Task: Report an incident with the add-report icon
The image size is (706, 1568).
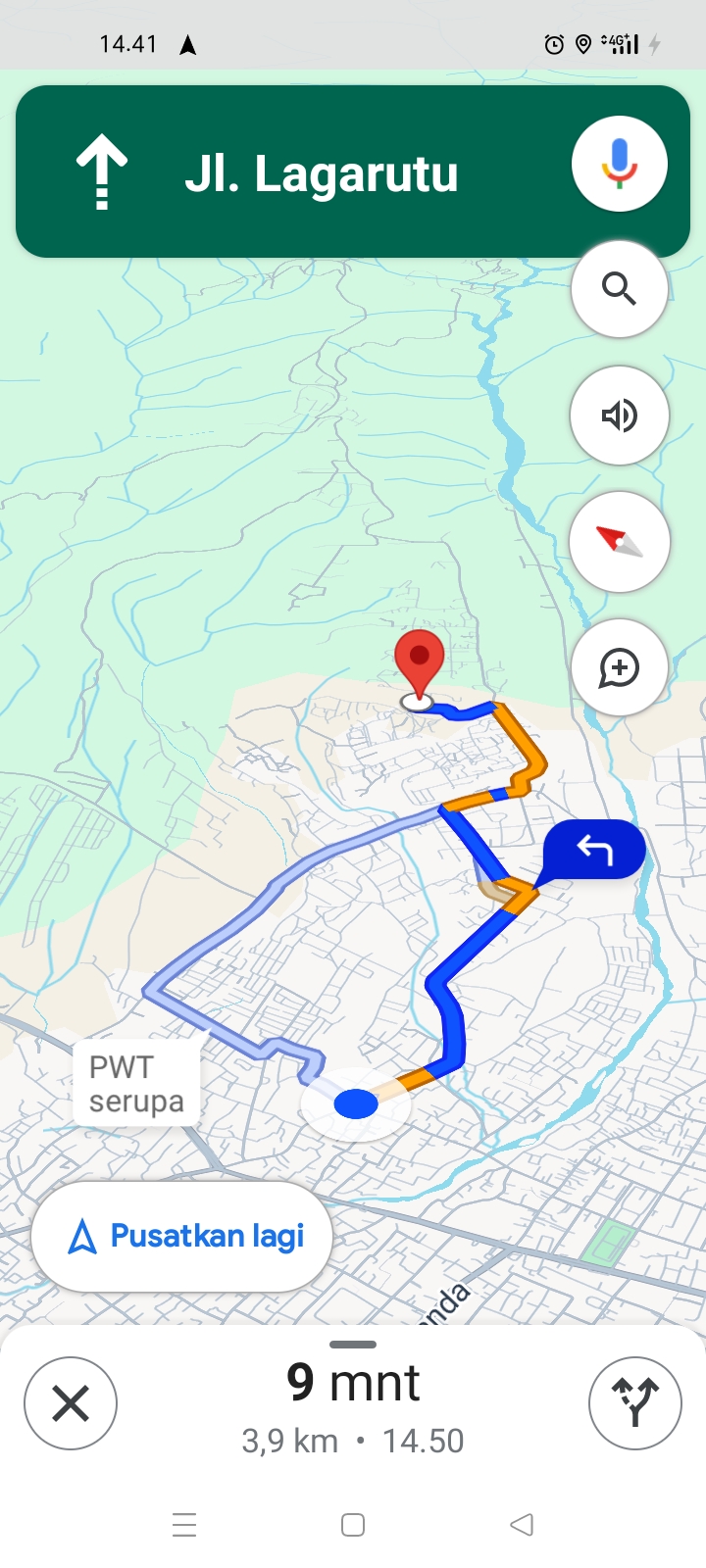Action: [x=619, y=667]
